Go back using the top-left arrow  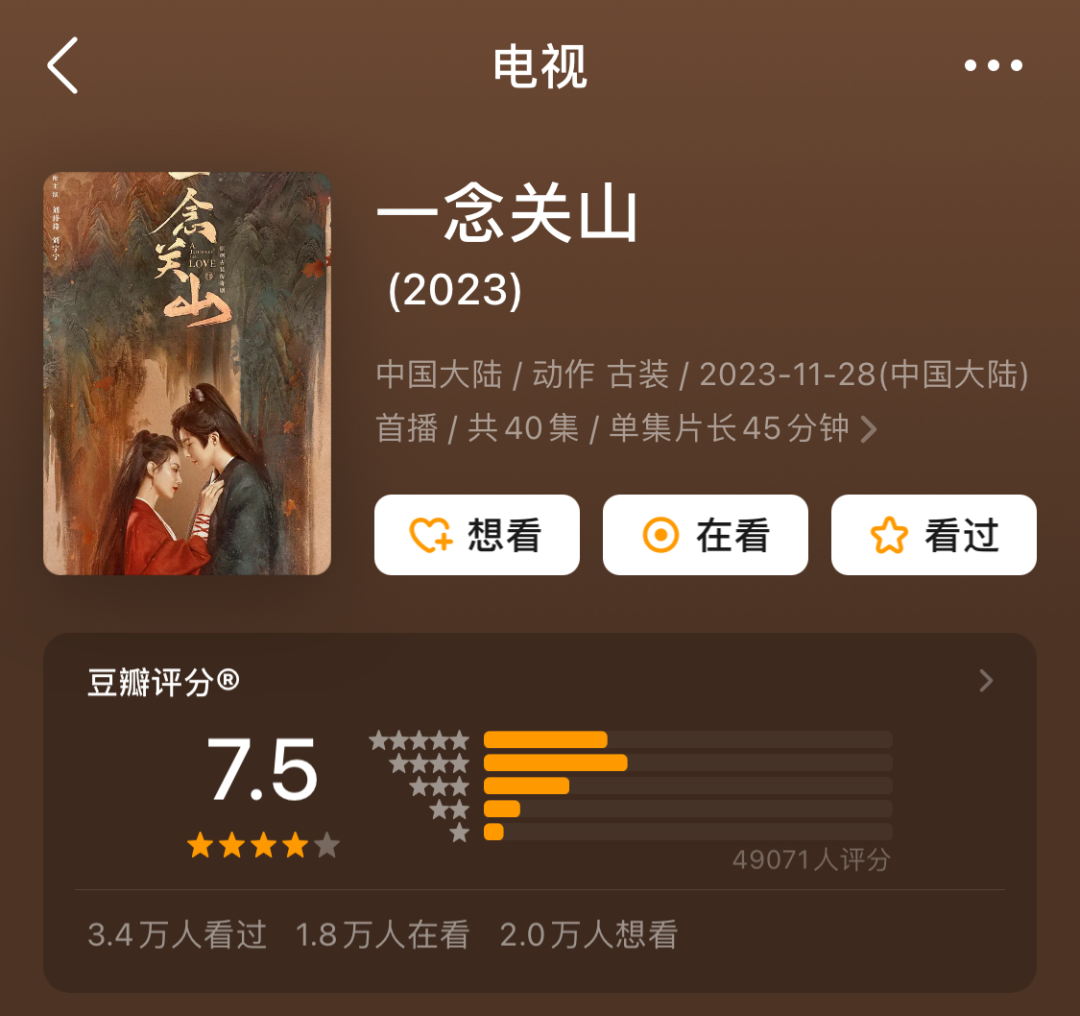62,66
